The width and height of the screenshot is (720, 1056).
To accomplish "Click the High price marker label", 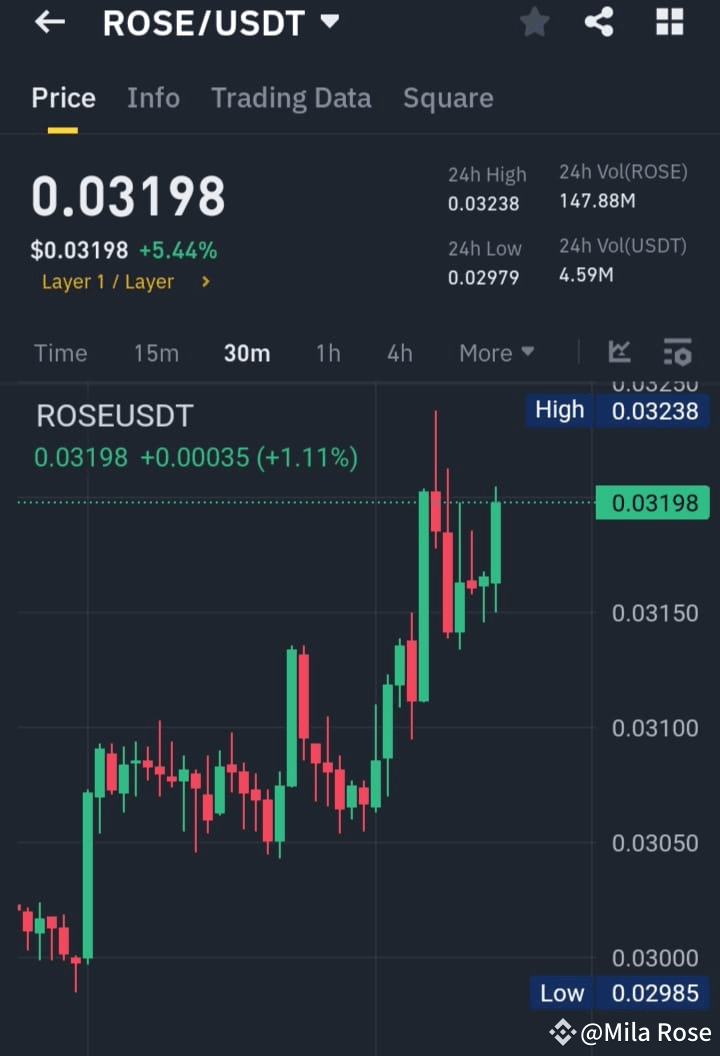I will (558, 410).
